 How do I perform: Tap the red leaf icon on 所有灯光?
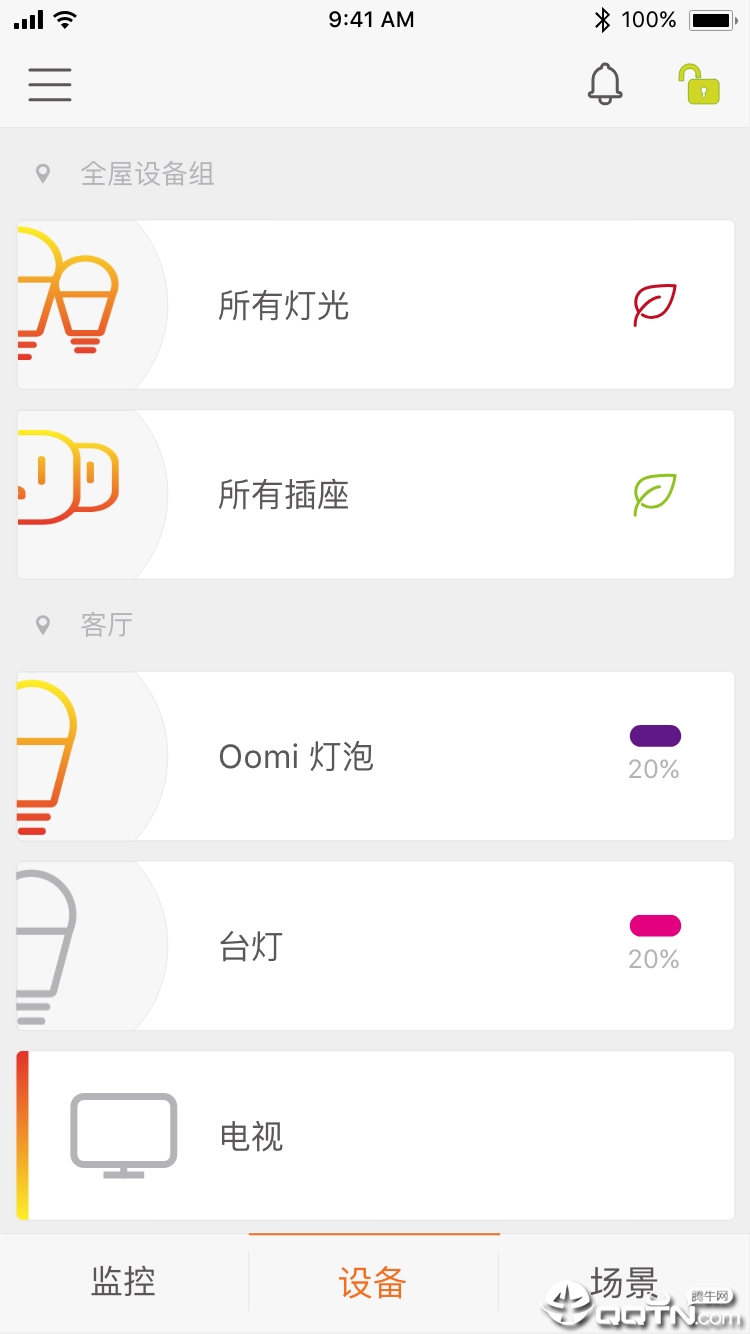pyautogui.click(x=655, y=305)
